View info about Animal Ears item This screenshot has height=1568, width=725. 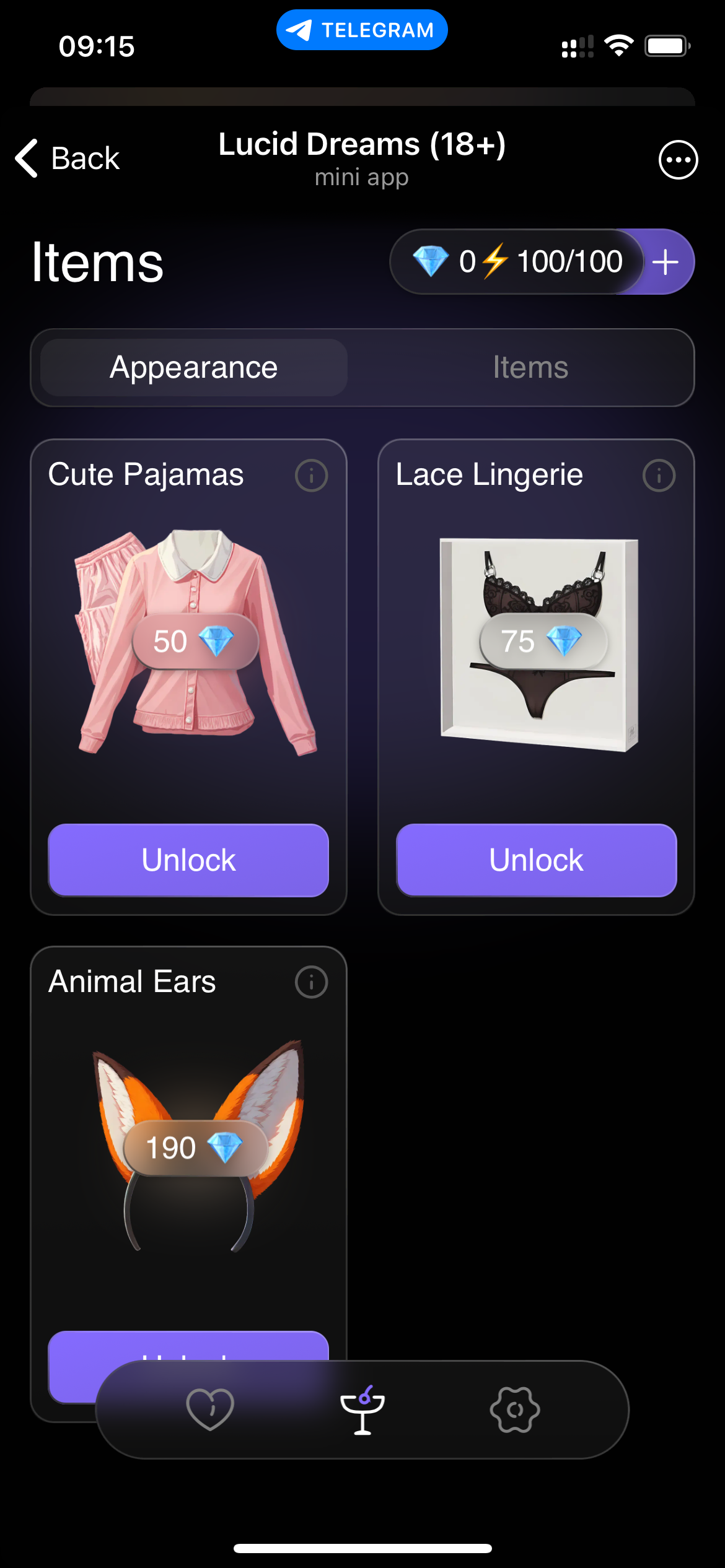[312, 982]
